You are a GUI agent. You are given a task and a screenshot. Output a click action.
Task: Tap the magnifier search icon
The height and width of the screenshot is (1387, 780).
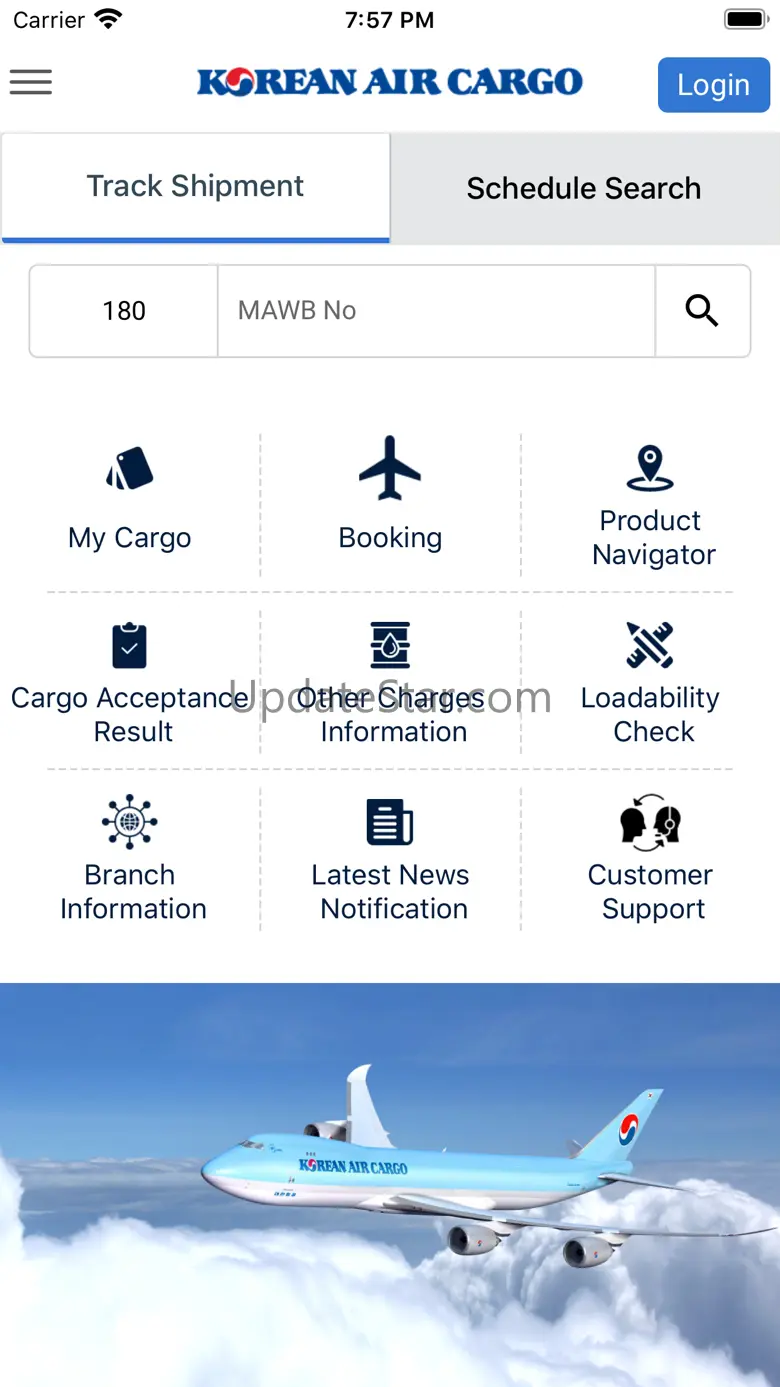click(x=702, y=311)
